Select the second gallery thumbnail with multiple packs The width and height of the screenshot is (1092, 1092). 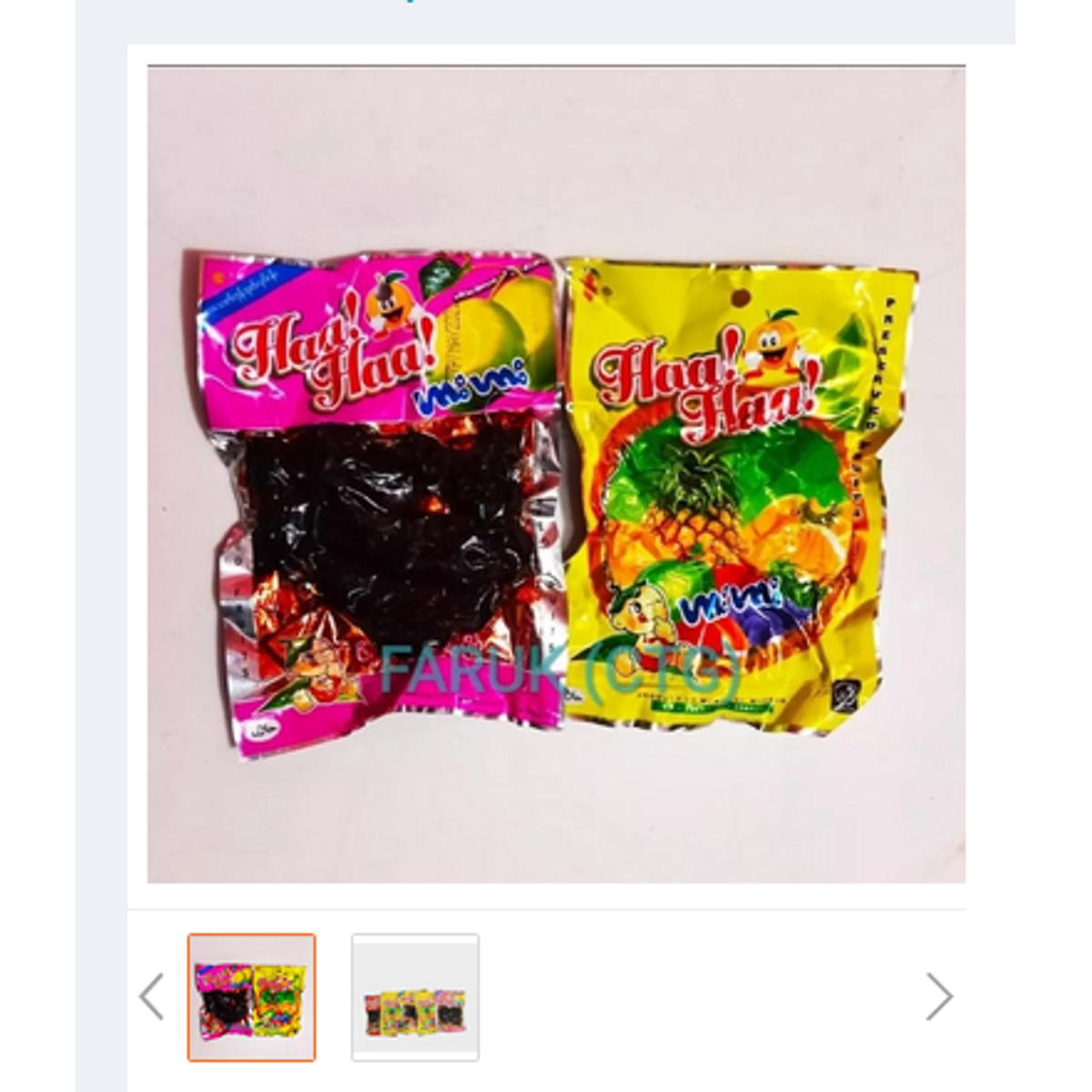tap(415, 997)
